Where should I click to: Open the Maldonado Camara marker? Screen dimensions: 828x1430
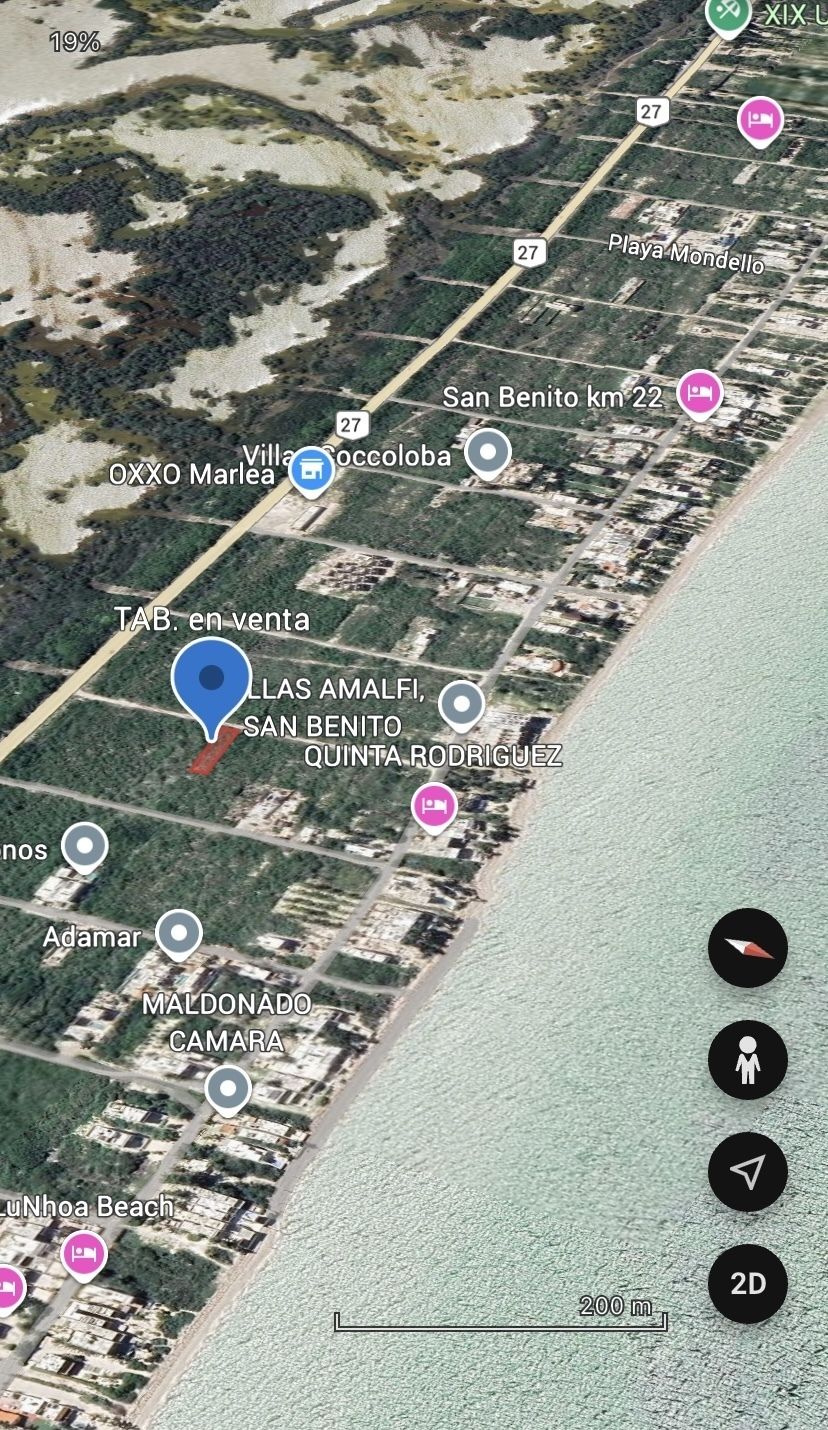pos(228,1088)
